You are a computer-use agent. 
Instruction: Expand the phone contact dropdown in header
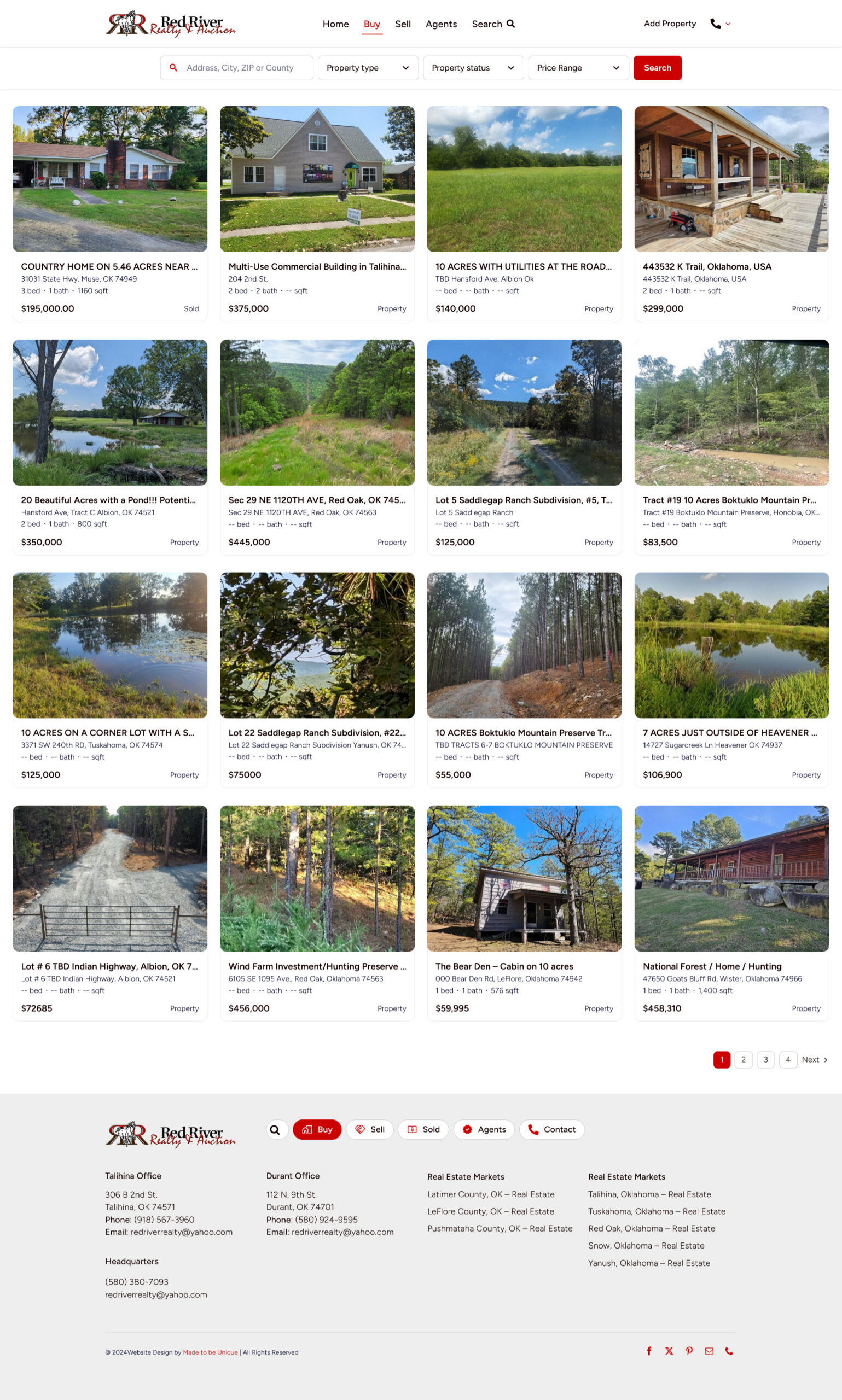[x=721, y=24]
